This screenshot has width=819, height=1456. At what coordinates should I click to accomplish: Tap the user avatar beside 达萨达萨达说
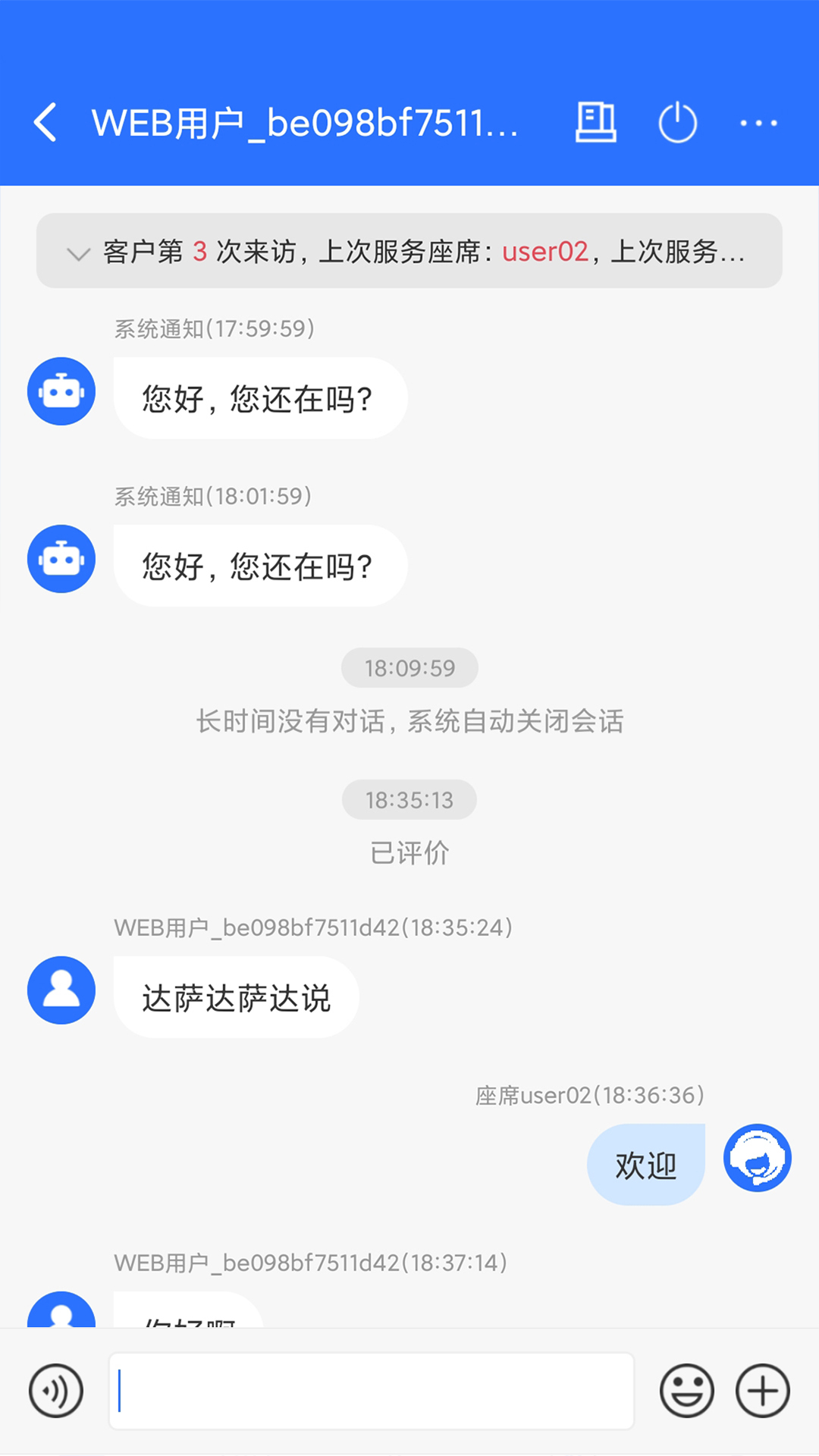61,990
